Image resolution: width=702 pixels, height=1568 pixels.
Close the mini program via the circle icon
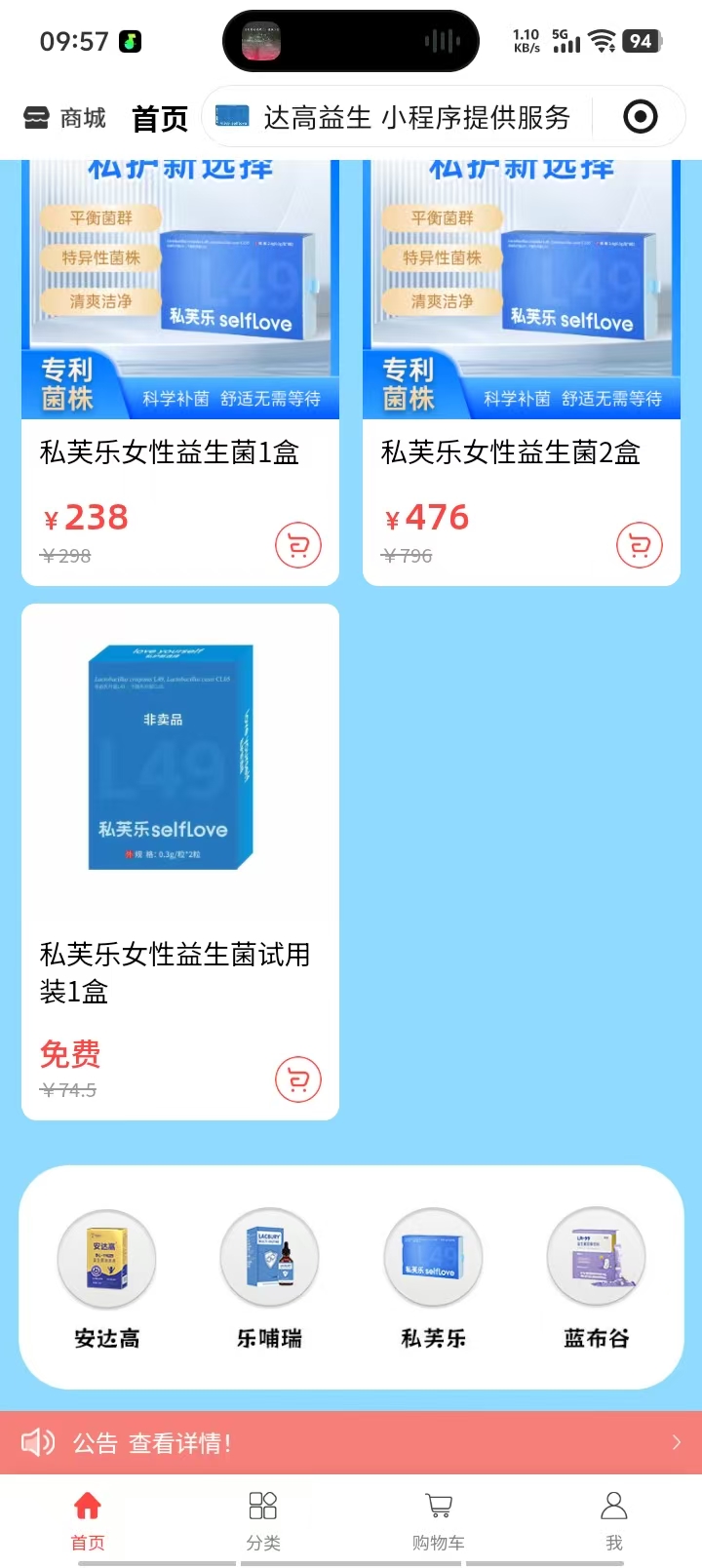[640, 118]
